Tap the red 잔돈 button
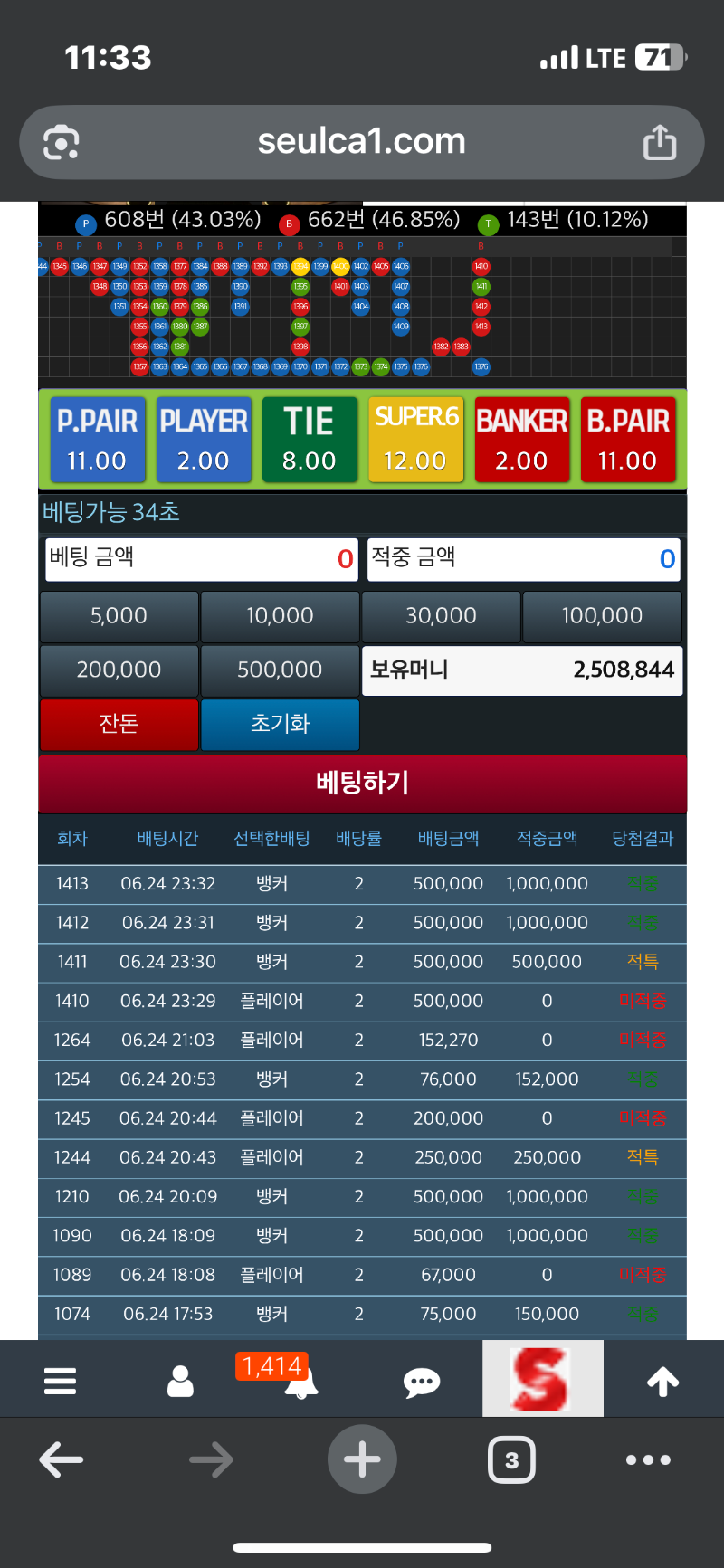 119,724
